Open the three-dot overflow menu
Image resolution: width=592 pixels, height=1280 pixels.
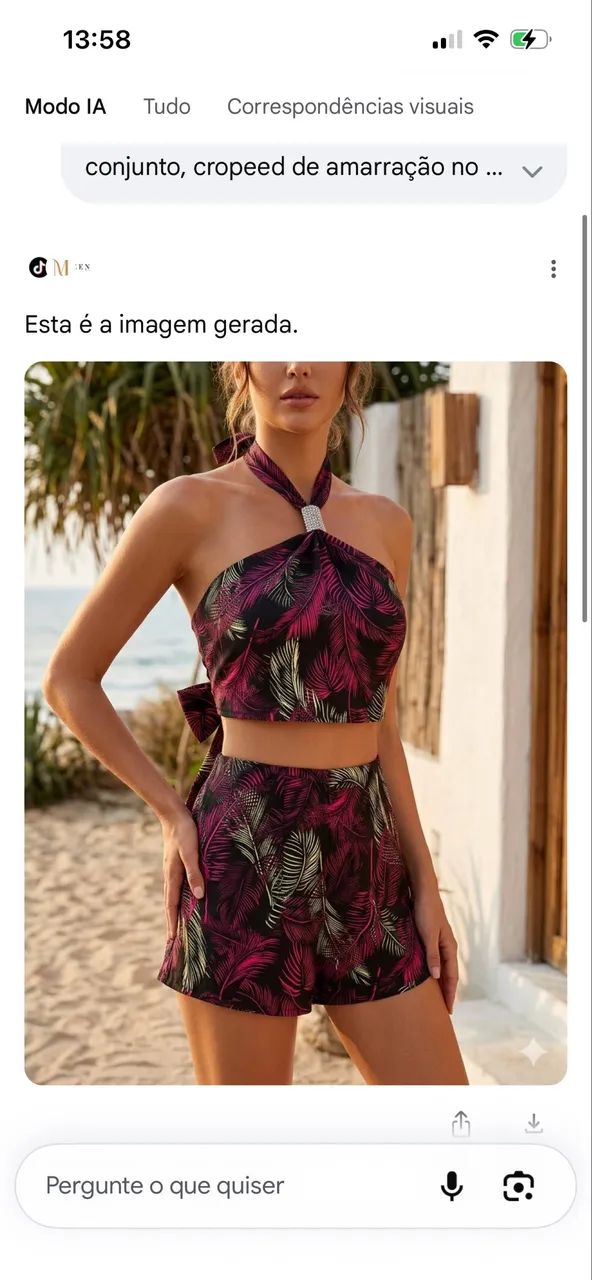click(553, 268)
